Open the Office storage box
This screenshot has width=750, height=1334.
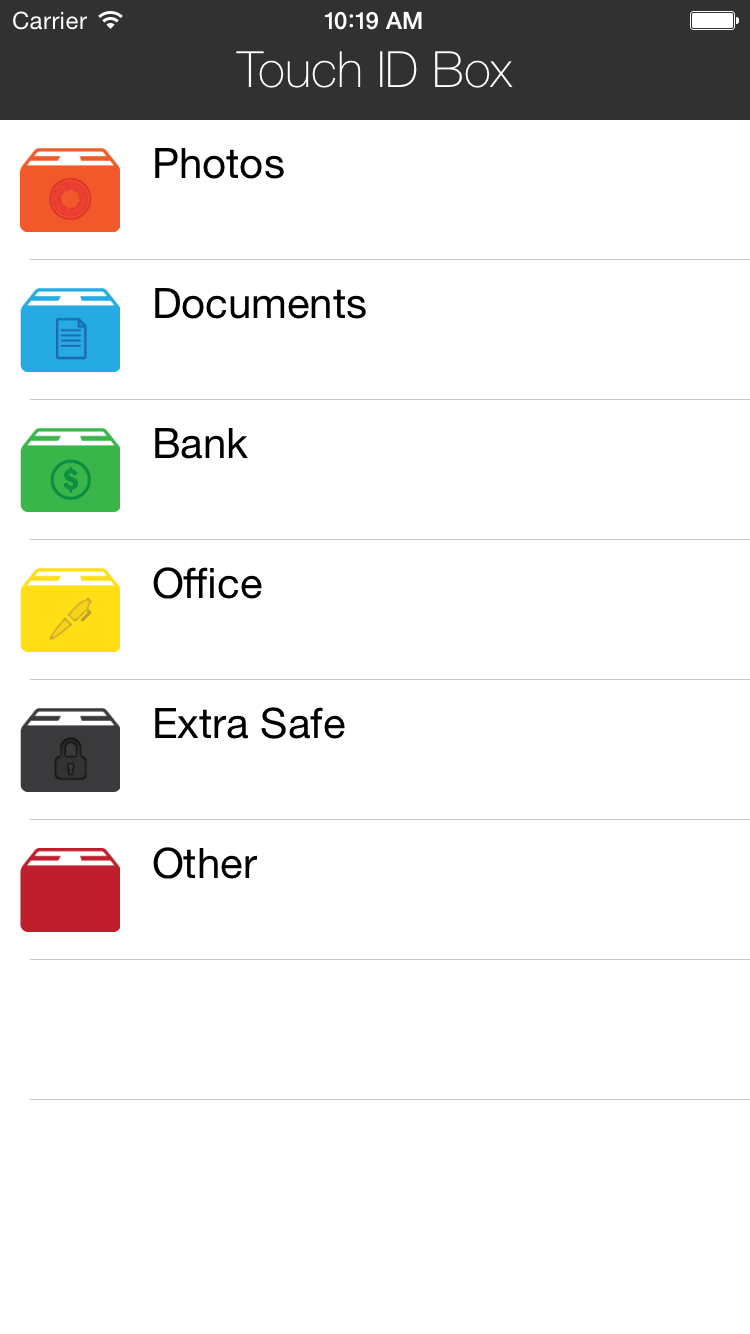(375, 610)
